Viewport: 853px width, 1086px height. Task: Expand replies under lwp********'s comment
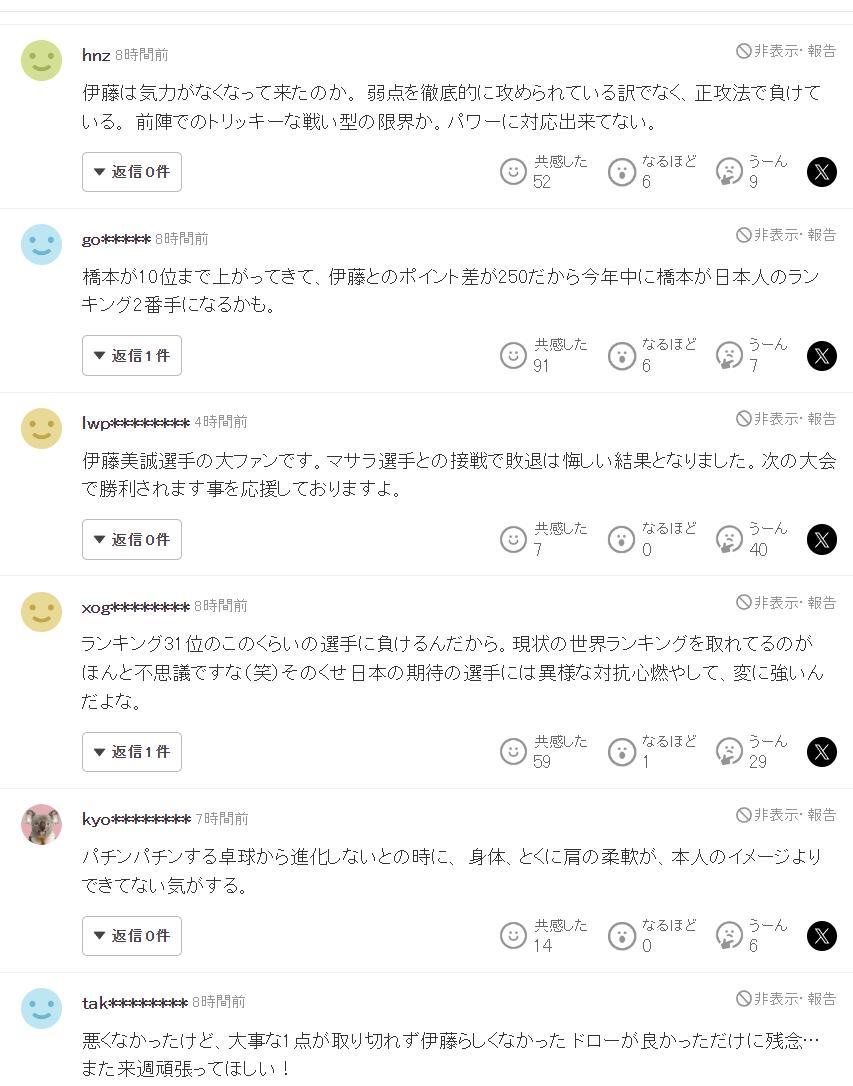(132, 540)
